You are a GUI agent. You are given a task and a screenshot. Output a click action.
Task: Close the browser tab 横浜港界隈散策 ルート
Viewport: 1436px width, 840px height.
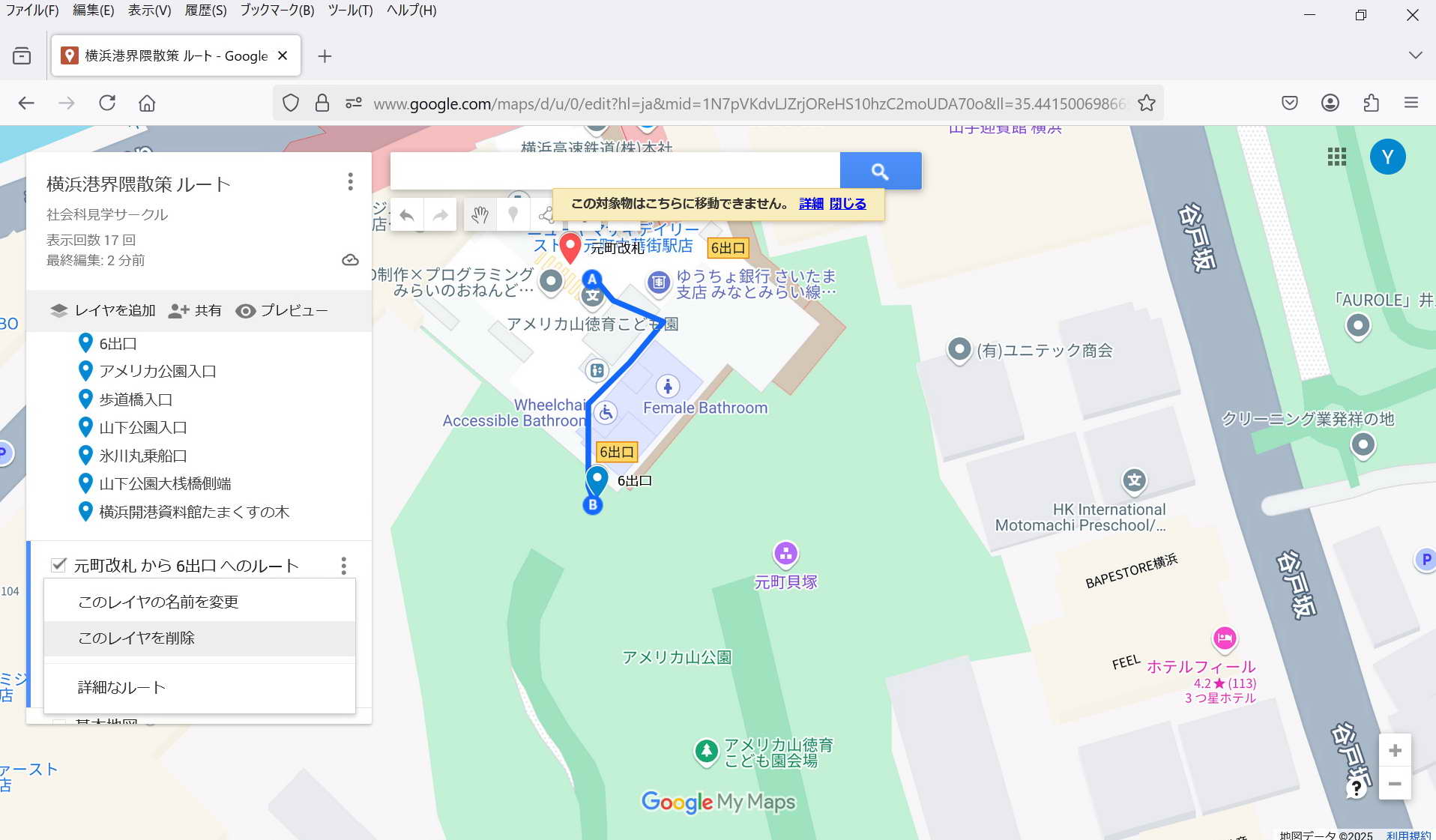(283, 55)
